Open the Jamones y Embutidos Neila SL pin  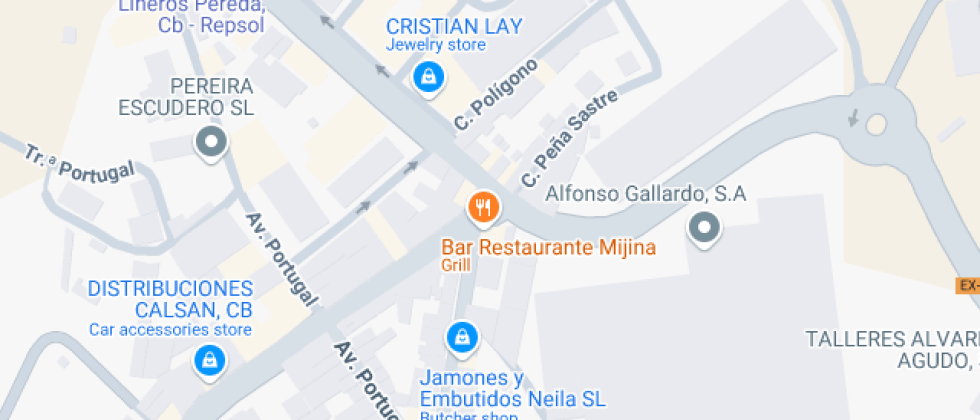(462, 339)
